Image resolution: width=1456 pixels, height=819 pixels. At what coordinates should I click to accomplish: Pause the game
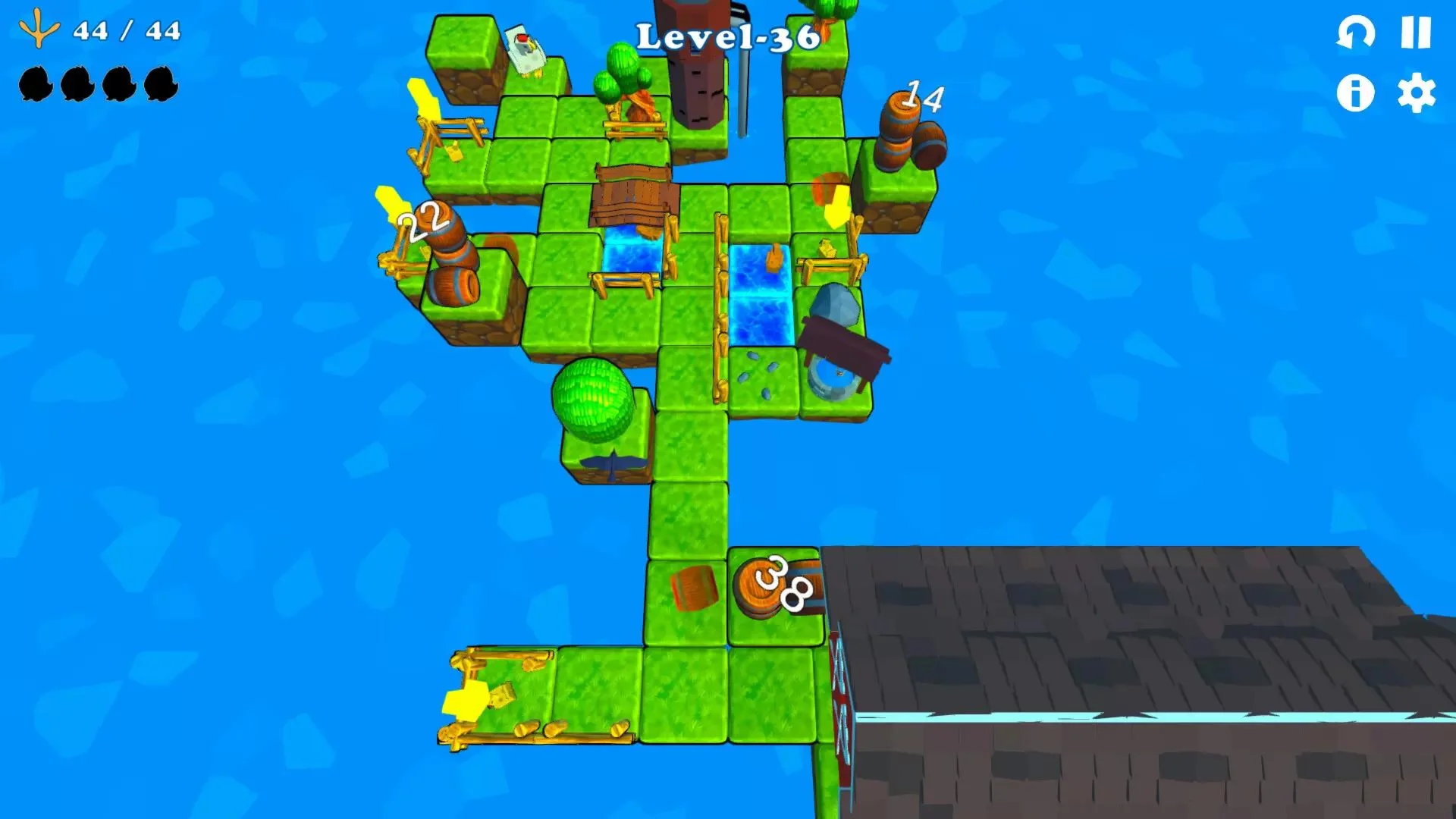(x=1415, y=33)
